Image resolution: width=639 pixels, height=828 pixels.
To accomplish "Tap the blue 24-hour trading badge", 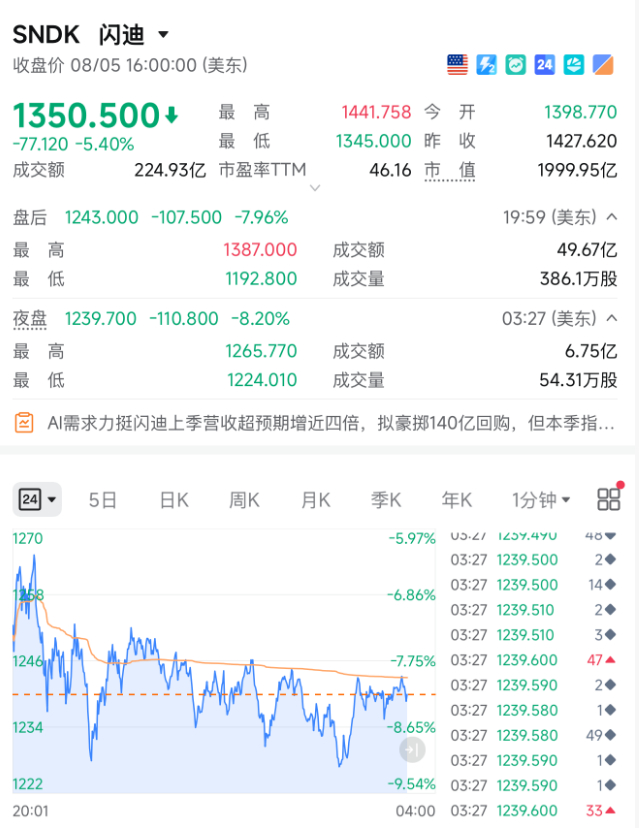I will point(544,65).
